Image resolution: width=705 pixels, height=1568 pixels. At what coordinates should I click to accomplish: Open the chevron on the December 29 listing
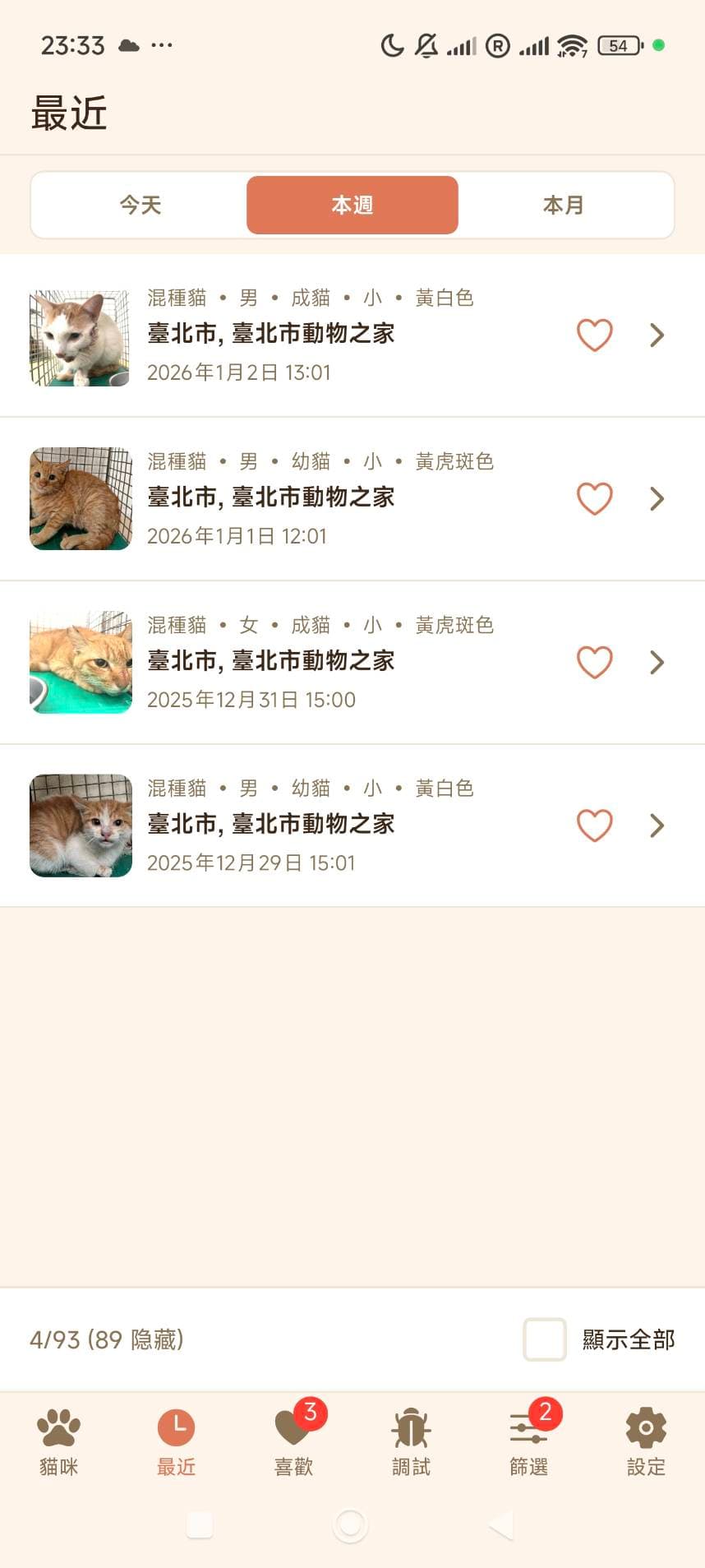tap(656, 825)
